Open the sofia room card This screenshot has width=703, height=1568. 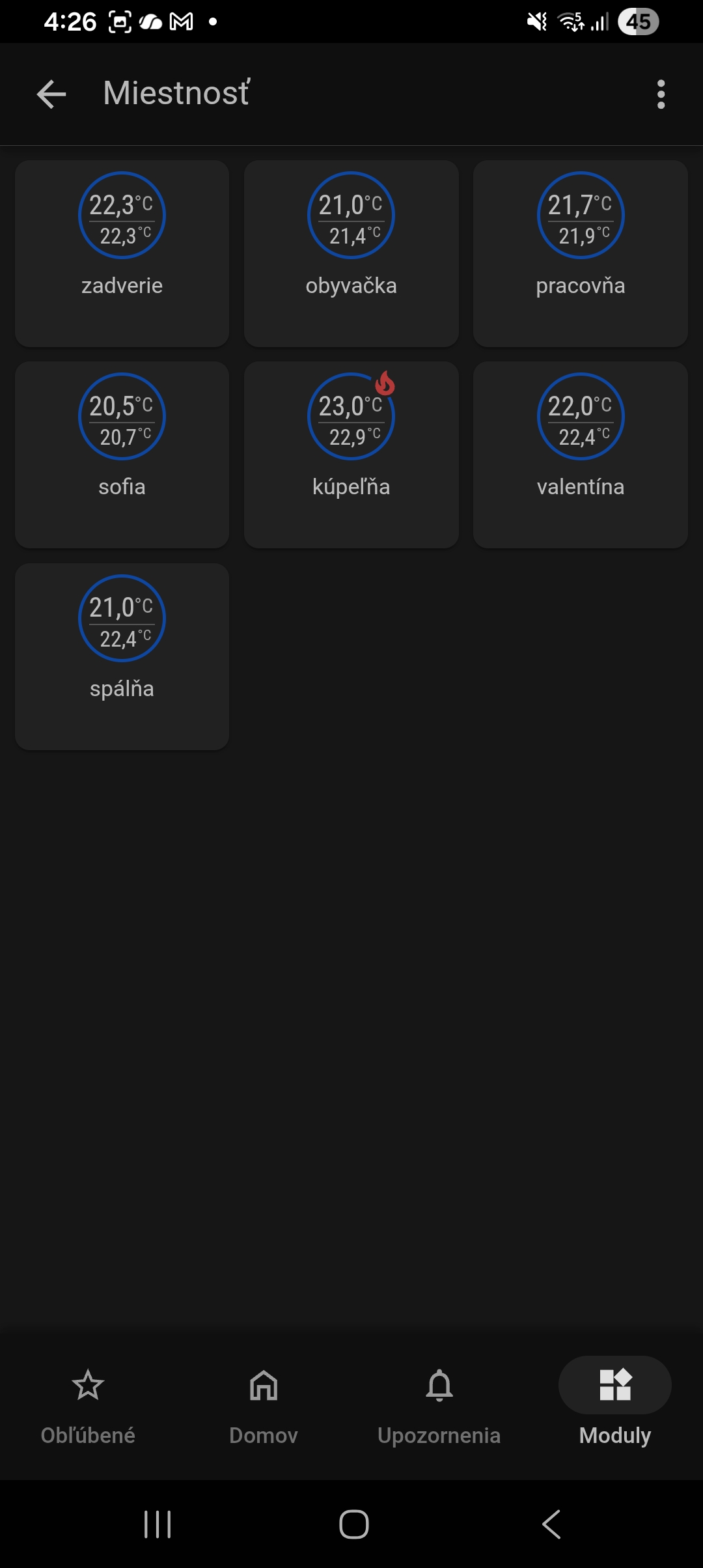[x=122, y=455]
